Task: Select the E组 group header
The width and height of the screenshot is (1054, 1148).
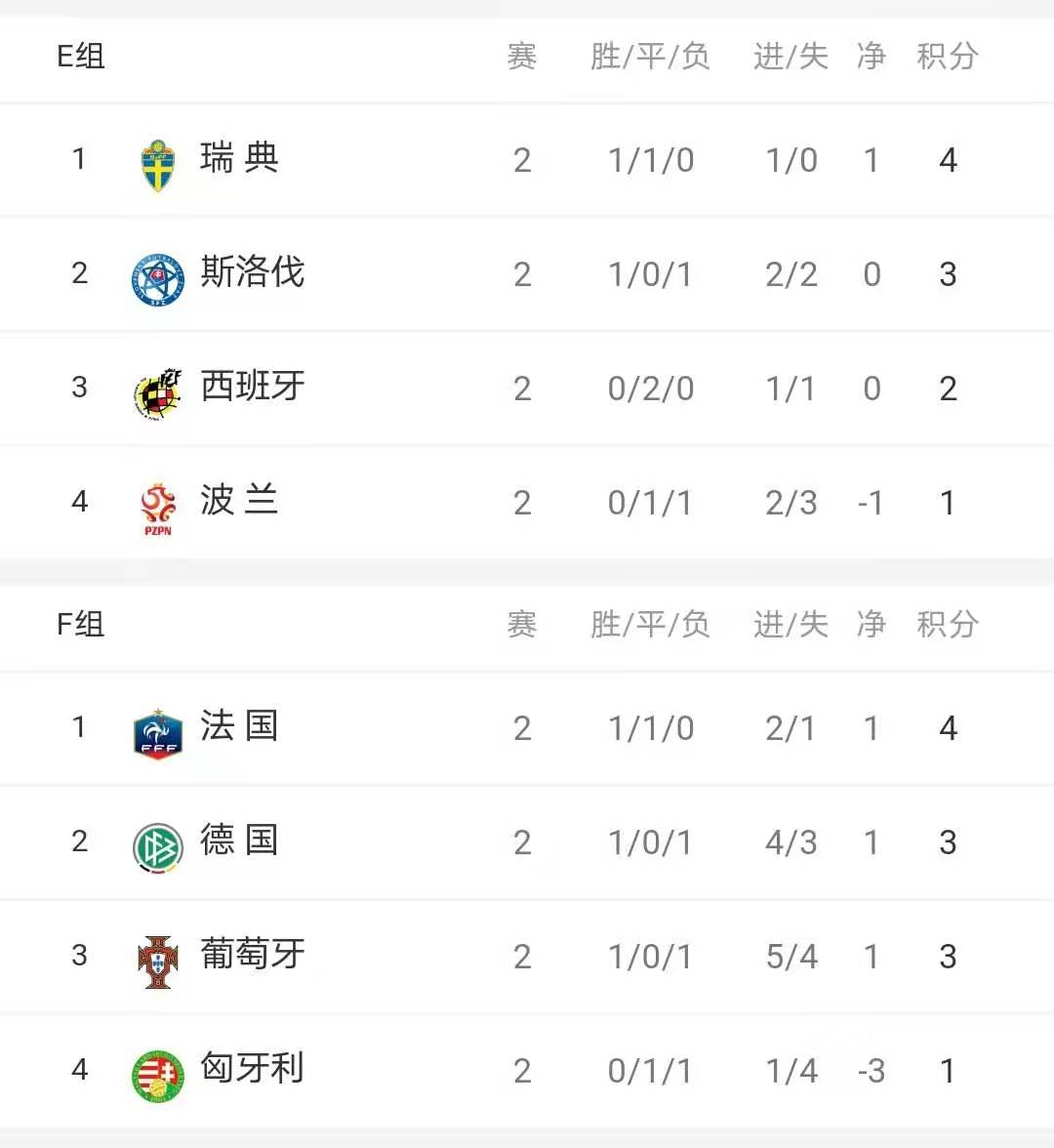Action: (82, 57)
